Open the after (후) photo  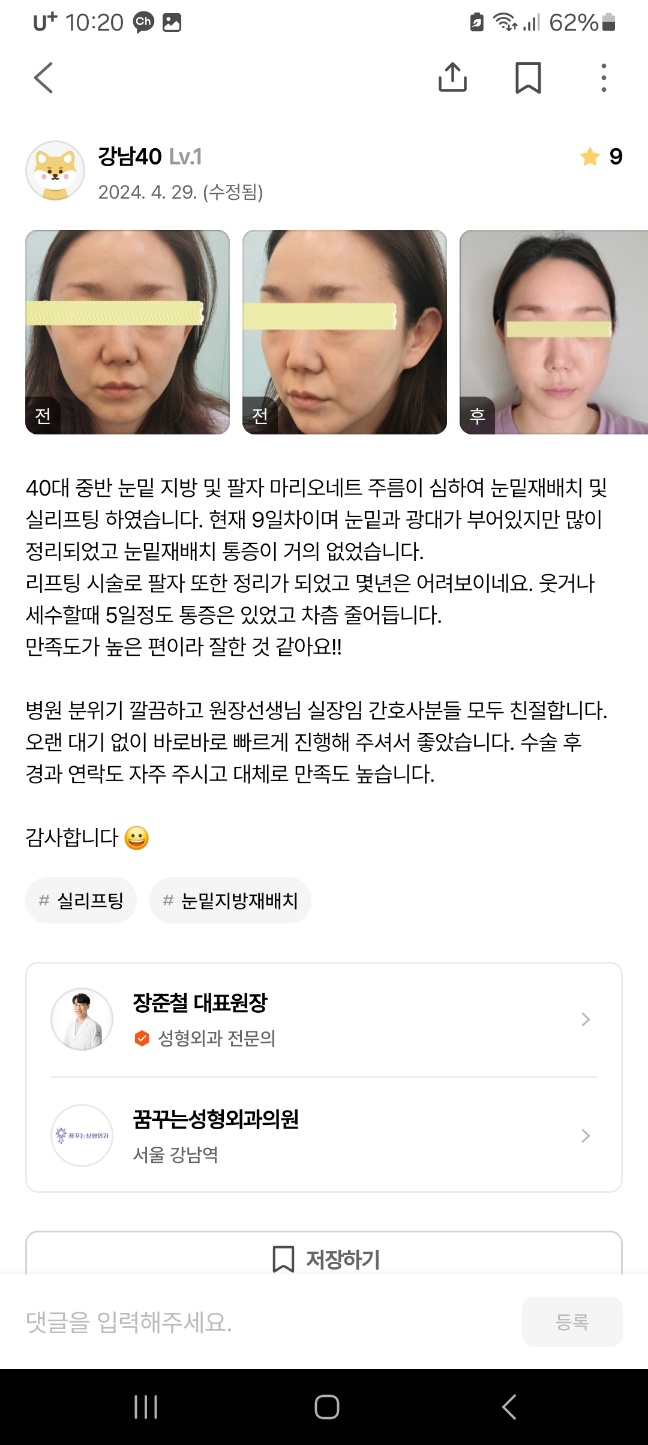[553, 332]
